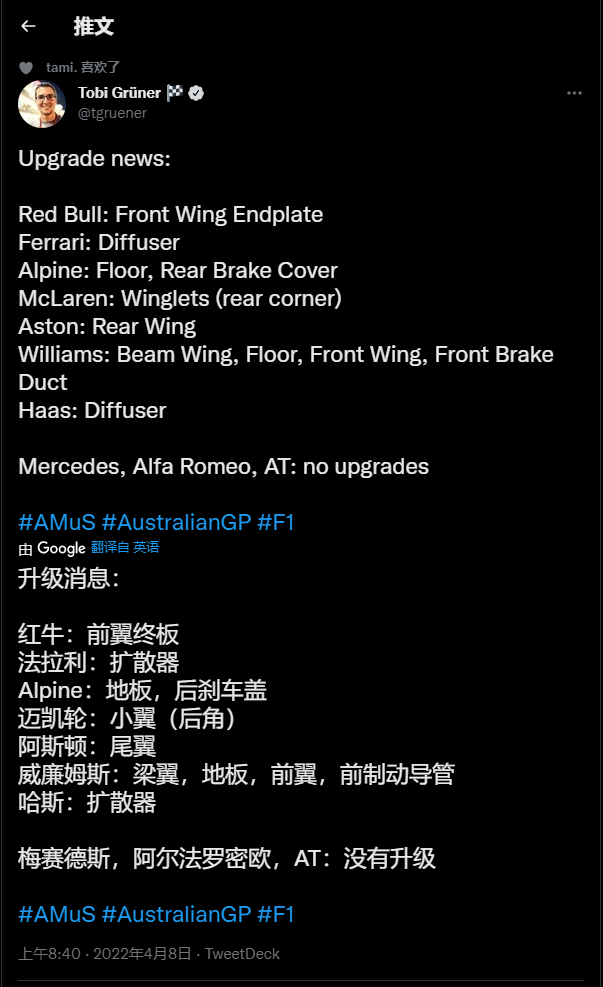Open #AMuS hashtag in the English tweet

(57, 522)
